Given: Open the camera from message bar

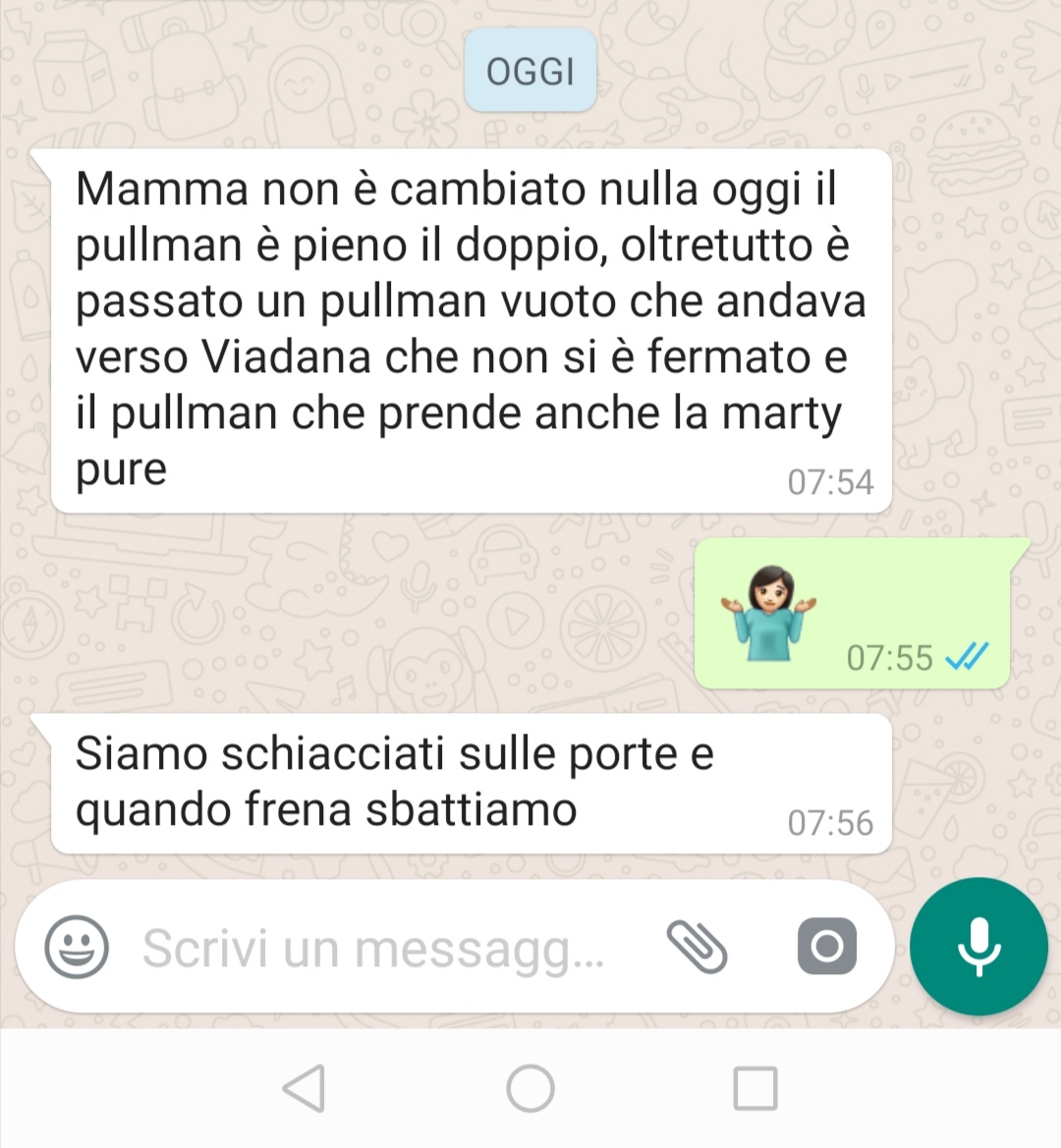Looking at the screenshot, I should click(826, 947).
